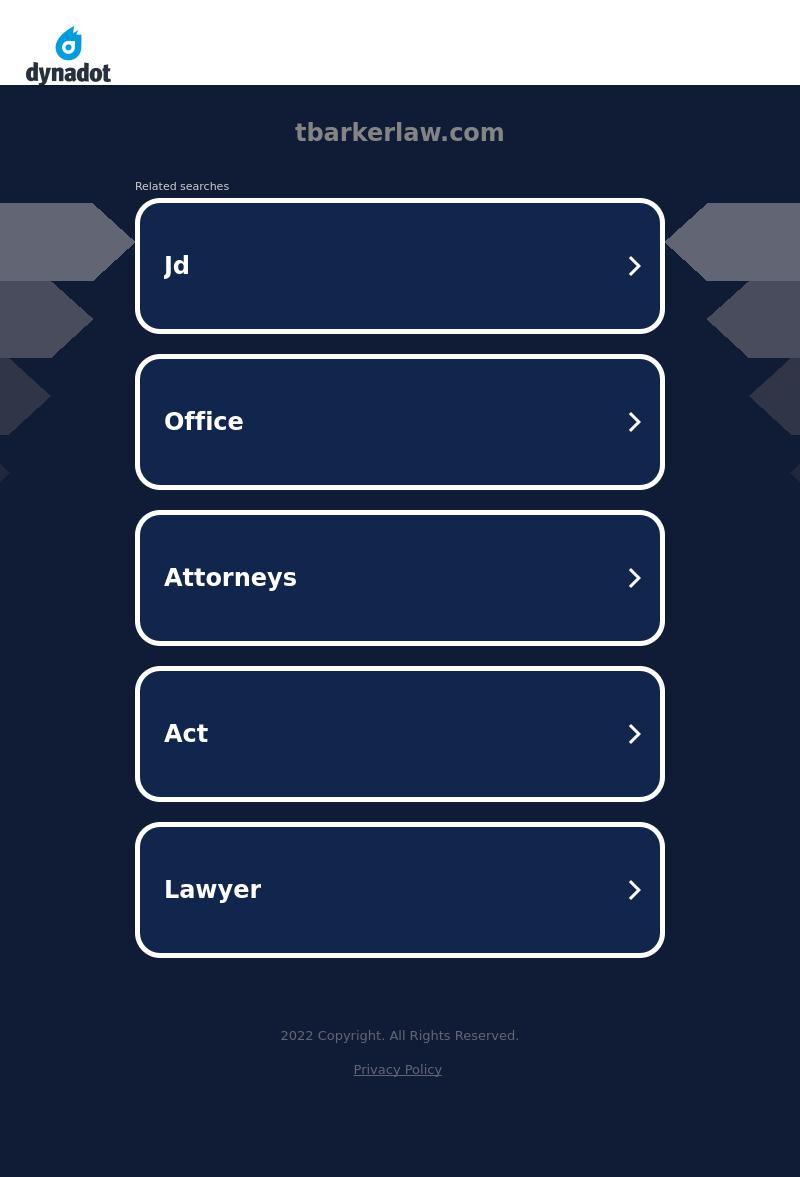800x1177 pixels.
Task: Expand the Attorneys search suggestion
Action: point(400,577)
